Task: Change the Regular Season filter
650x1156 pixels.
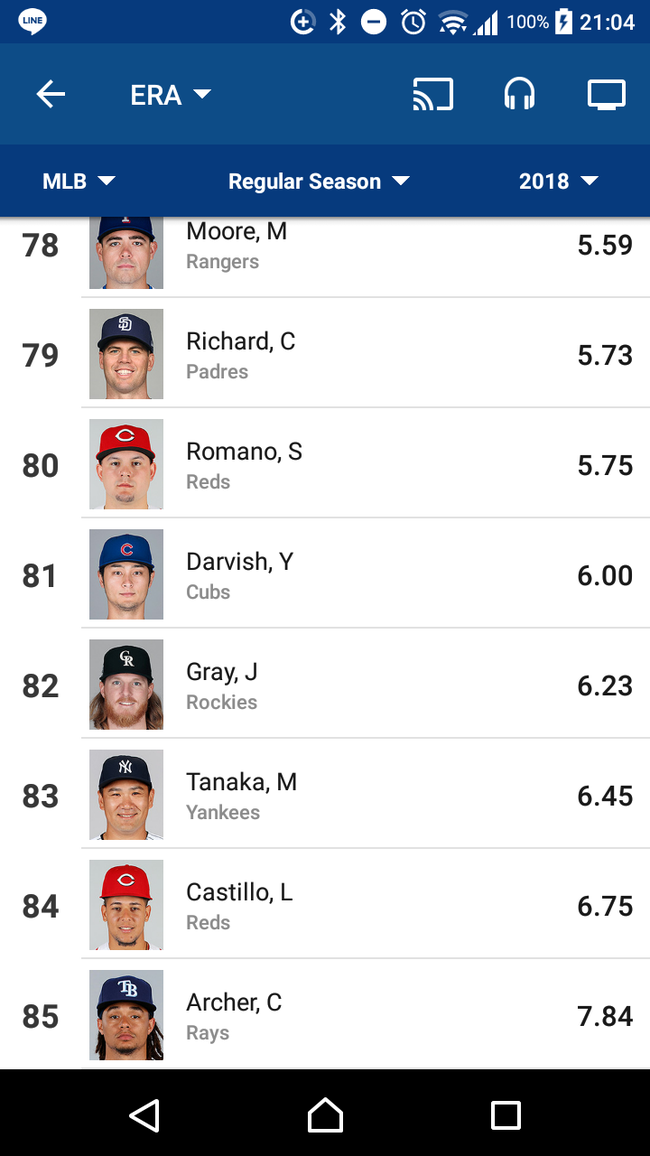Action: tap(318, 181)
